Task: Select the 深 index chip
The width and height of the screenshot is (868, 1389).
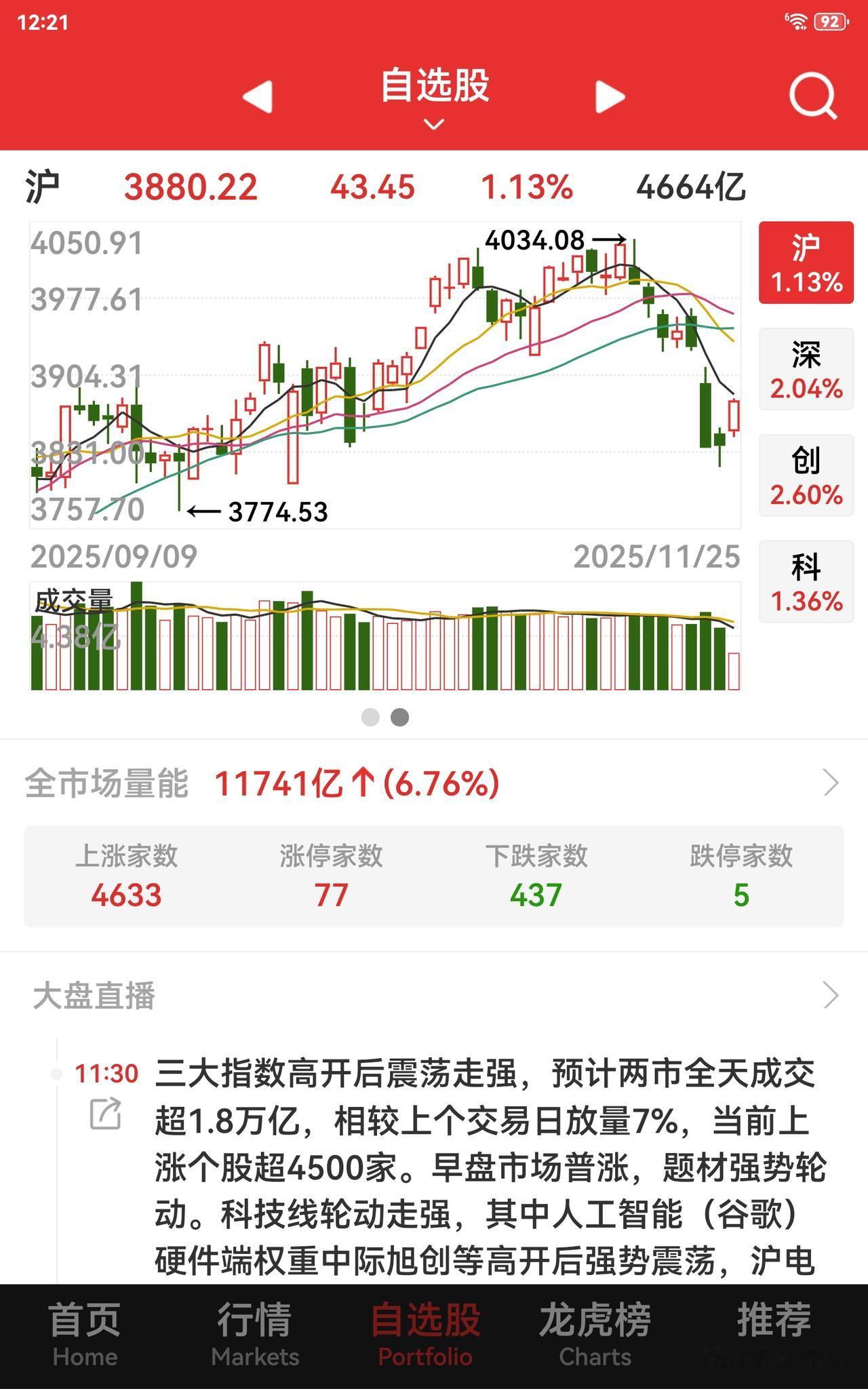Action: (x=806, y=369)
